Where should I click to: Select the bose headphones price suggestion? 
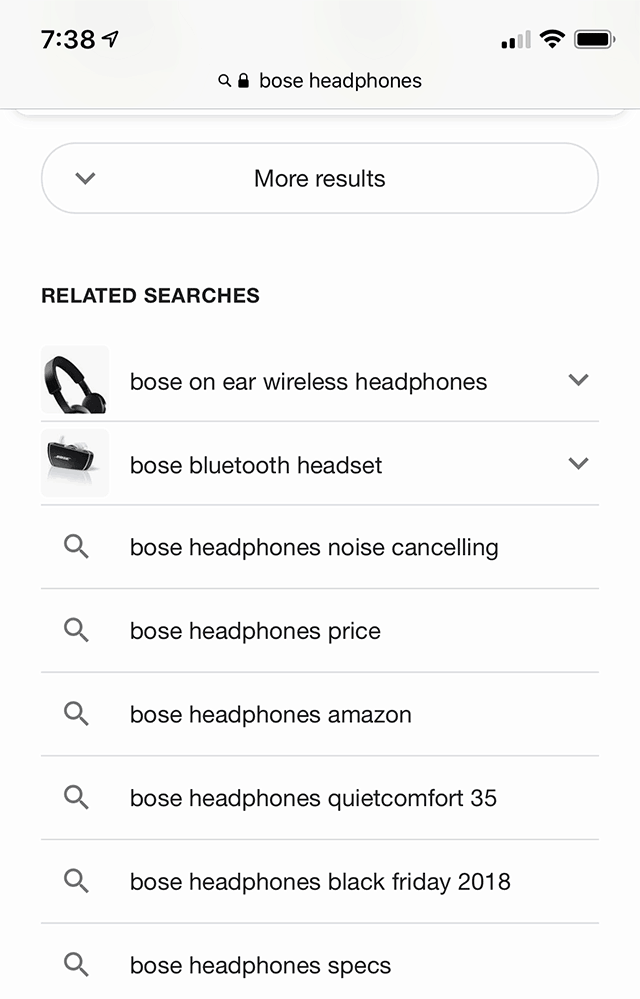pos(255,632)
